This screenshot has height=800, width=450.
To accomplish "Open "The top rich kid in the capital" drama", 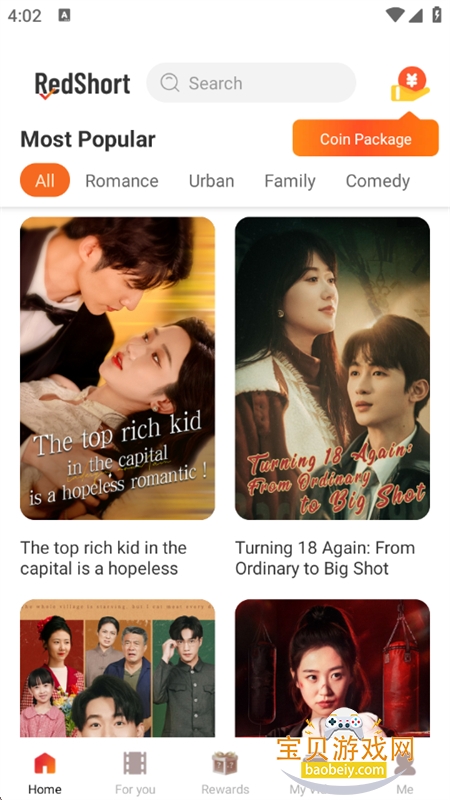I will [x=117, y=368].
